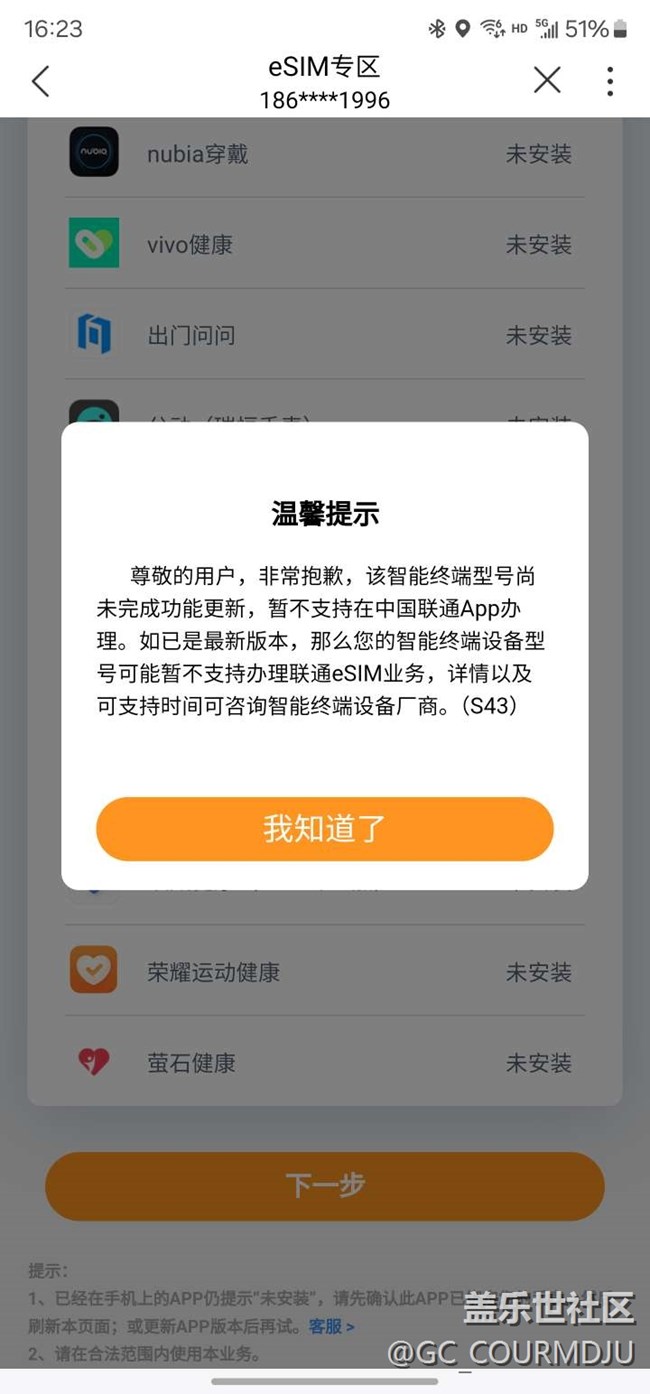This screenshot has height=1394, width=650.
Task: Select the vivo健康 row
Action: tap(325, 244)
